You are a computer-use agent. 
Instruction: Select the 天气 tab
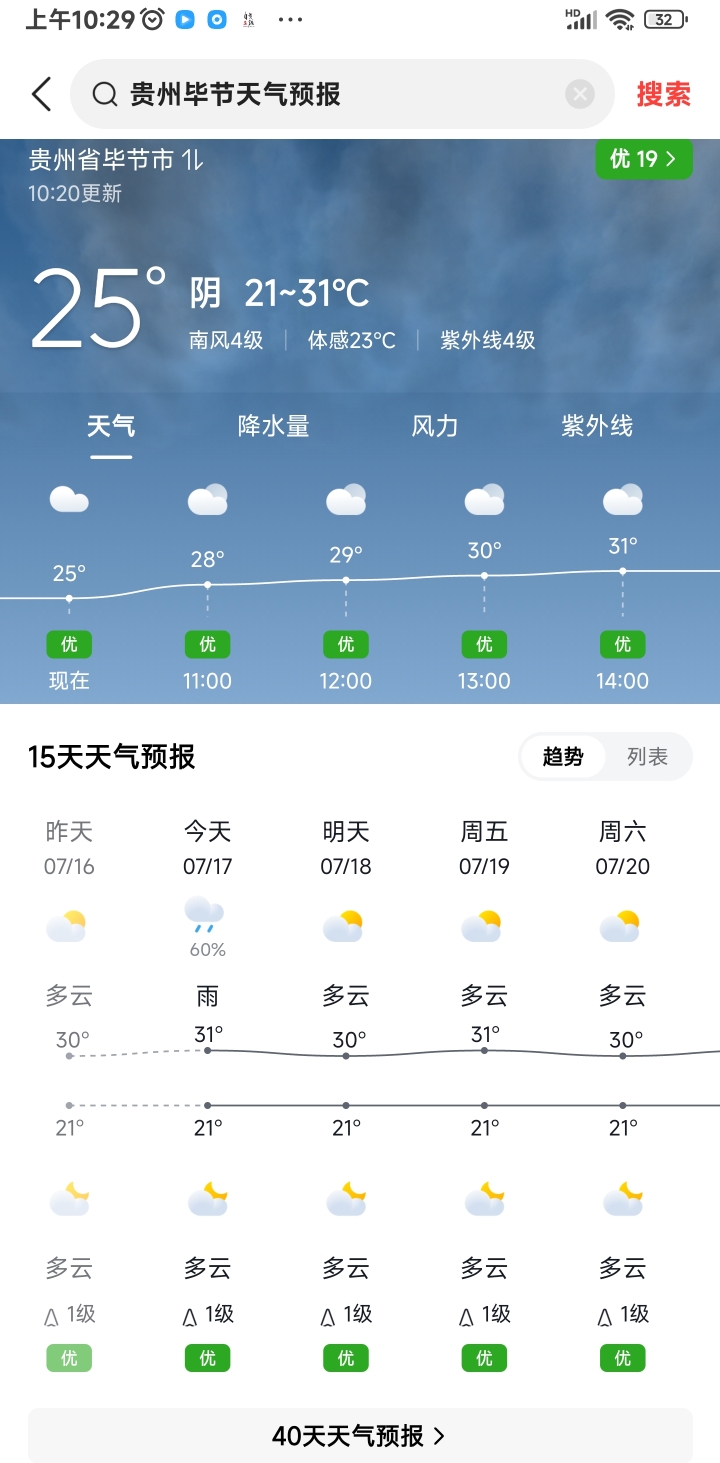[x=110, y=426]
